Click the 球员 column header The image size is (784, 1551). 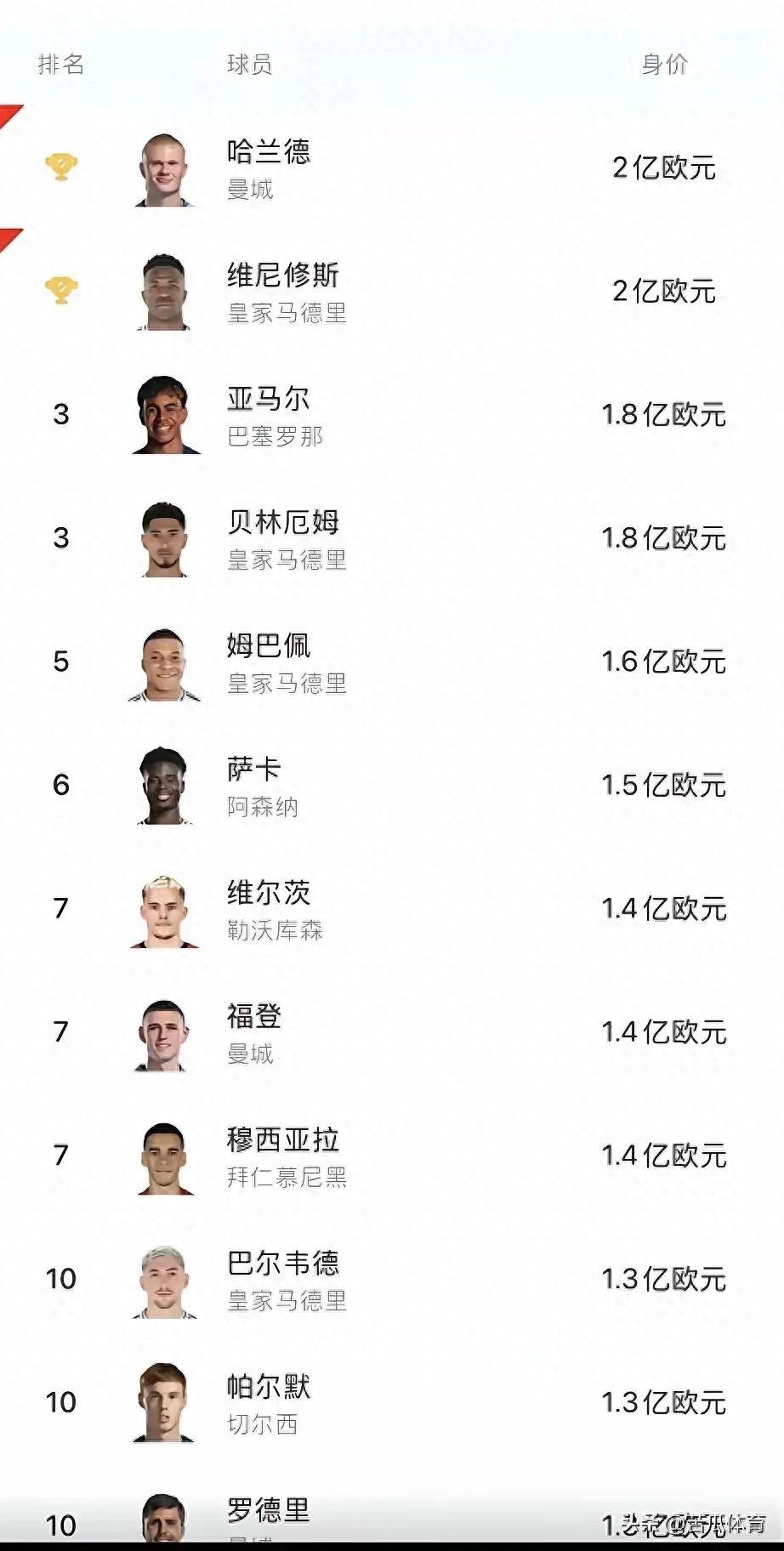(x=247, y=64)
